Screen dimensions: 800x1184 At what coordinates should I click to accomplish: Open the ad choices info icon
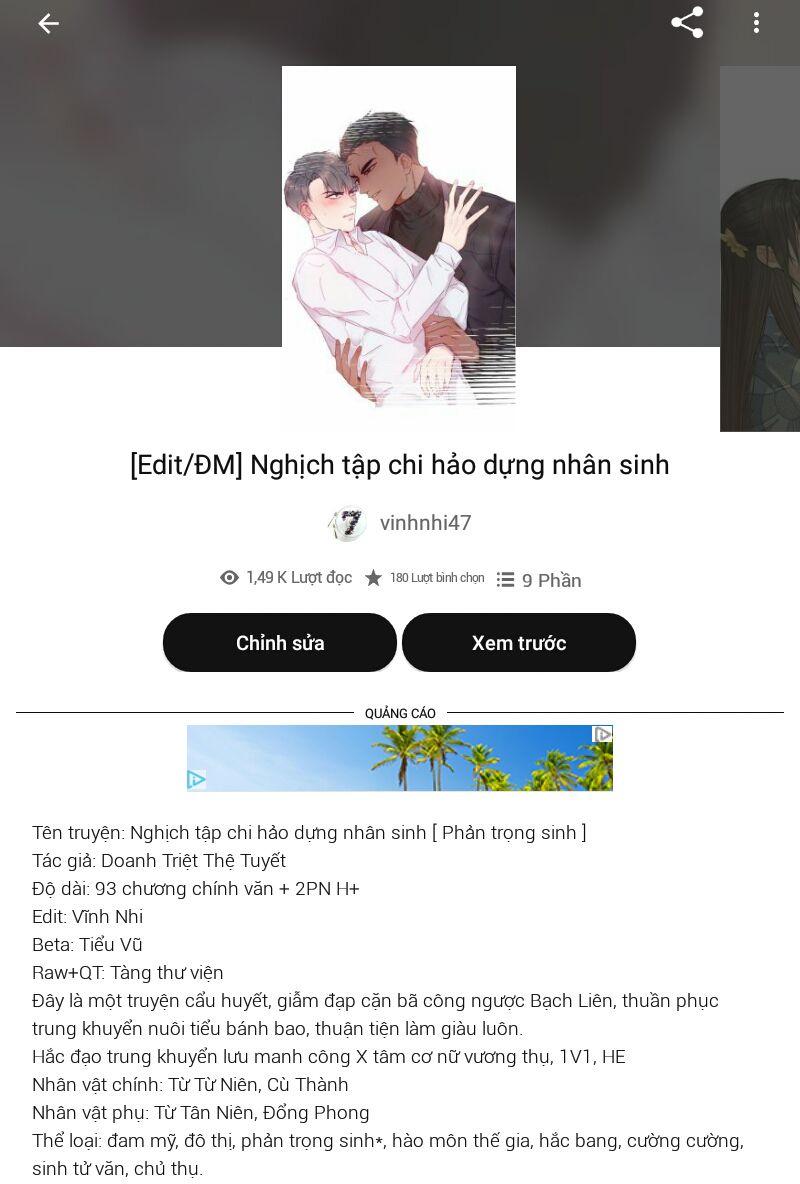(602, 735)
